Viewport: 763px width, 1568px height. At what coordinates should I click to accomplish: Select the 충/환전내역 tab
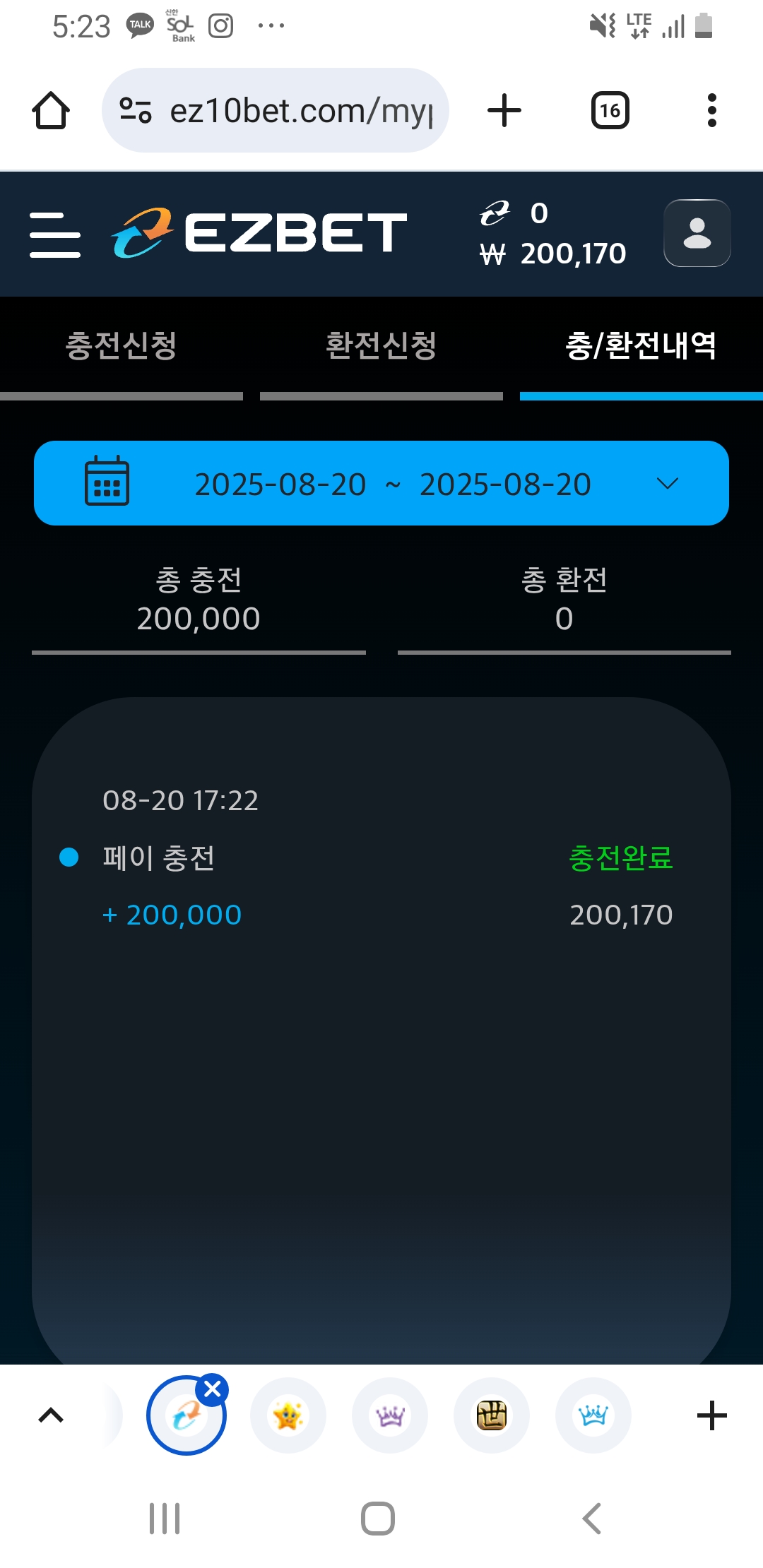(641, 346)
